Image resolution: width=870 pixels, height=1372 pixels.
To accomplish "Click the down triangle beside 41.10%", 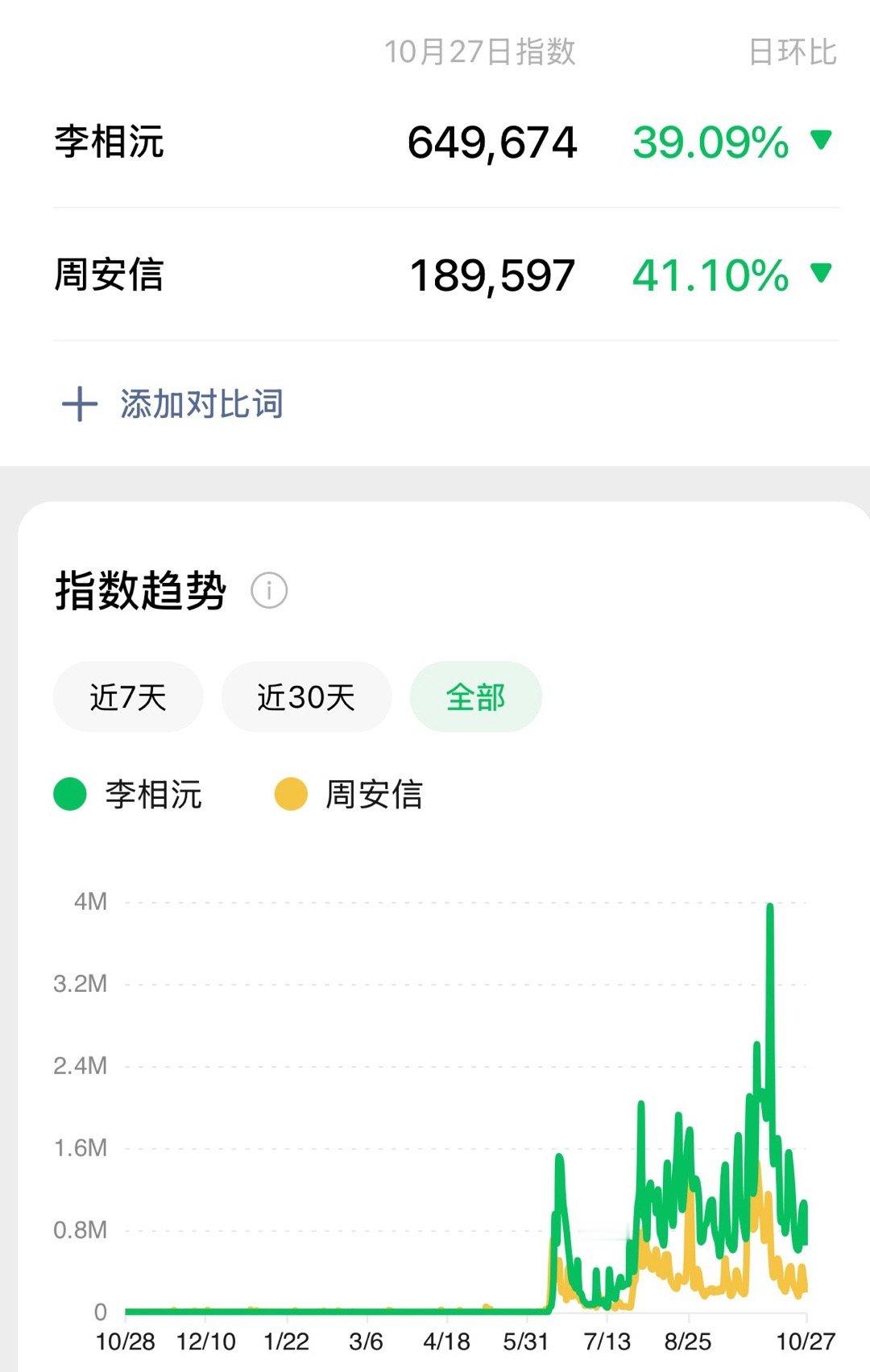I will click(x=820, y=273).
